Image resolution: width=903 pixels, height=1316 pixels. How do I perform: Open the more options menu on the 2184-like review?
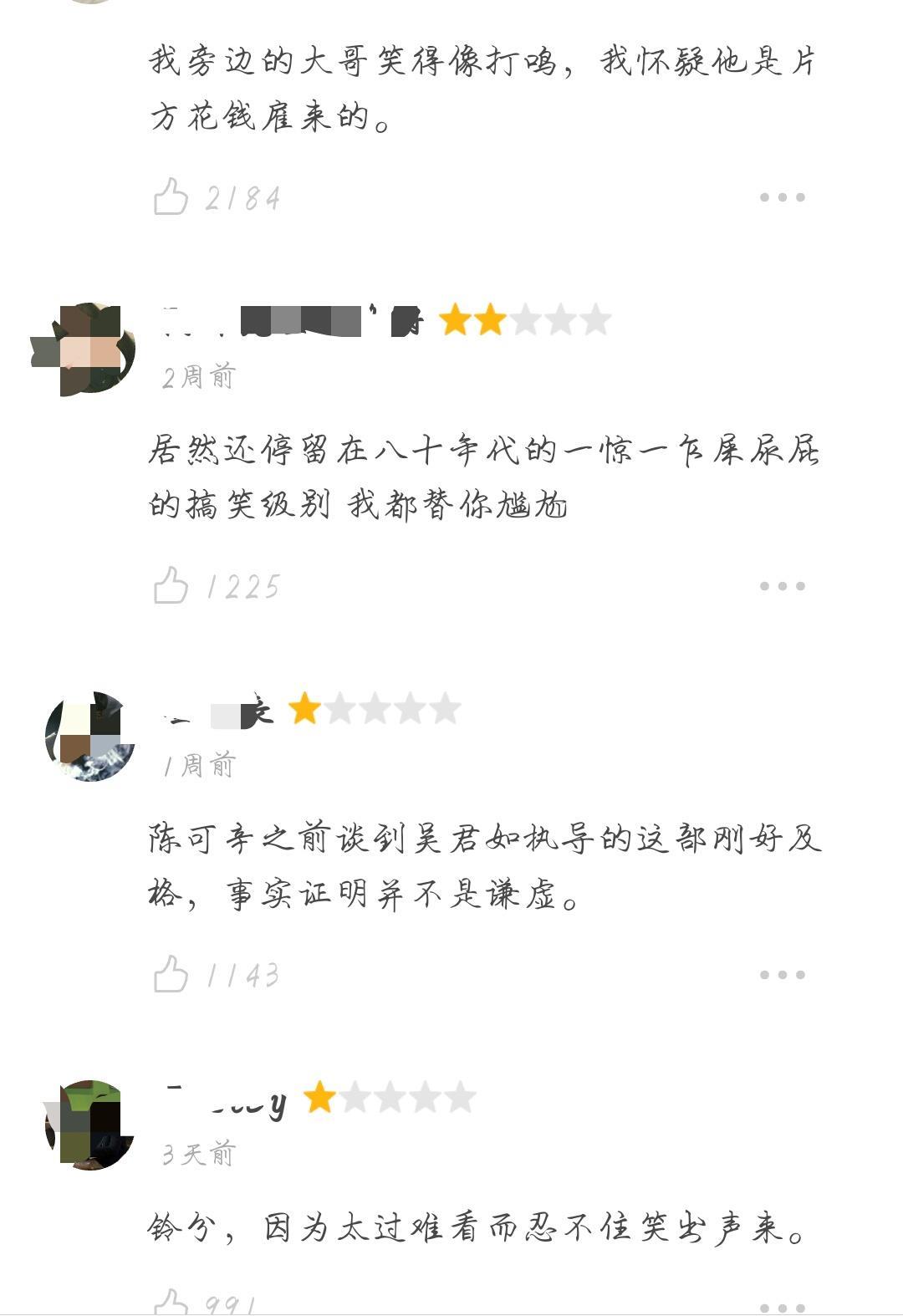tap(782, 198)
